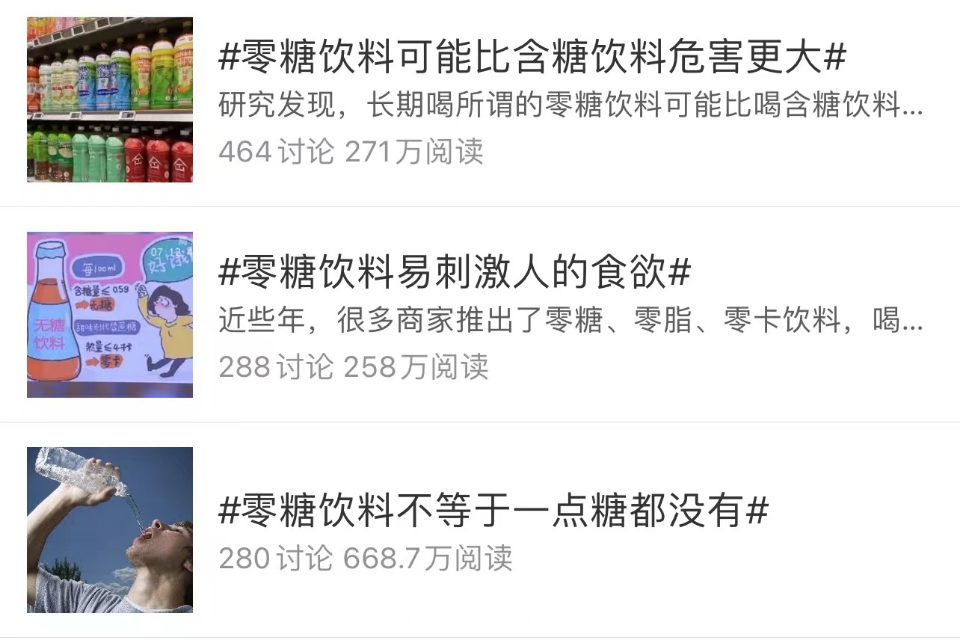
Task: Open topic #零糖饮料易刺激人的食欲#
Action: click(455, 272)
